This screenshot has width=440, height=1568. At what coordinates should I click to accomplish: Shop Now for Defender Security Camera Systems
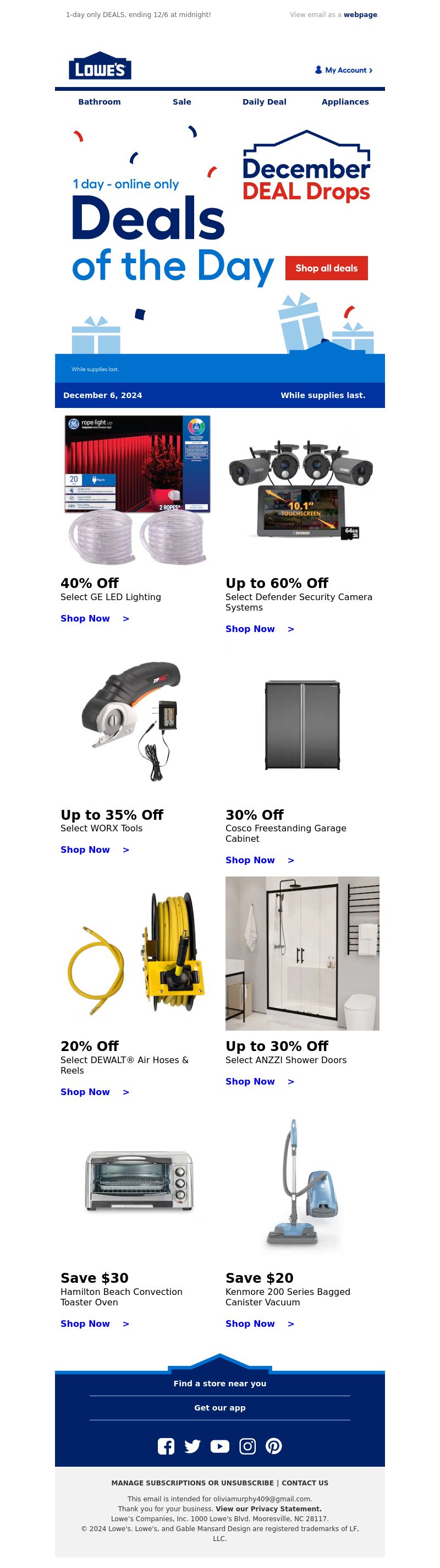point(260,629)
